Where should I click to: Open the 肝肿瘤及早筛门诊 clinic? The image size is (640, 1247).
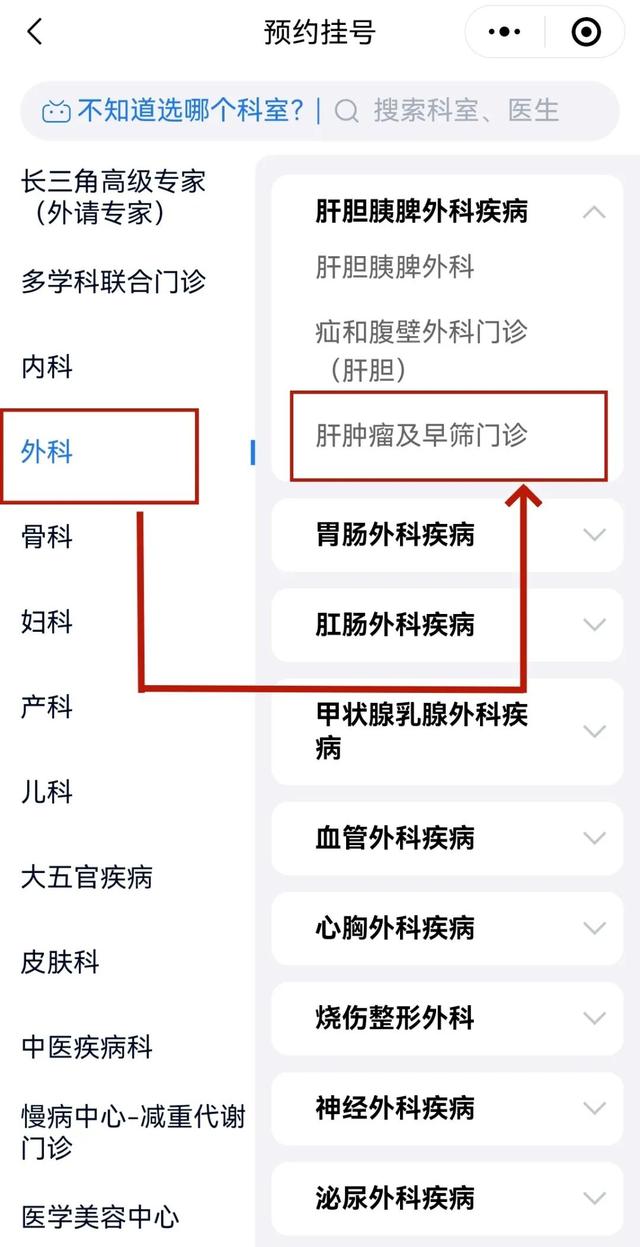[x=421, y=435]
